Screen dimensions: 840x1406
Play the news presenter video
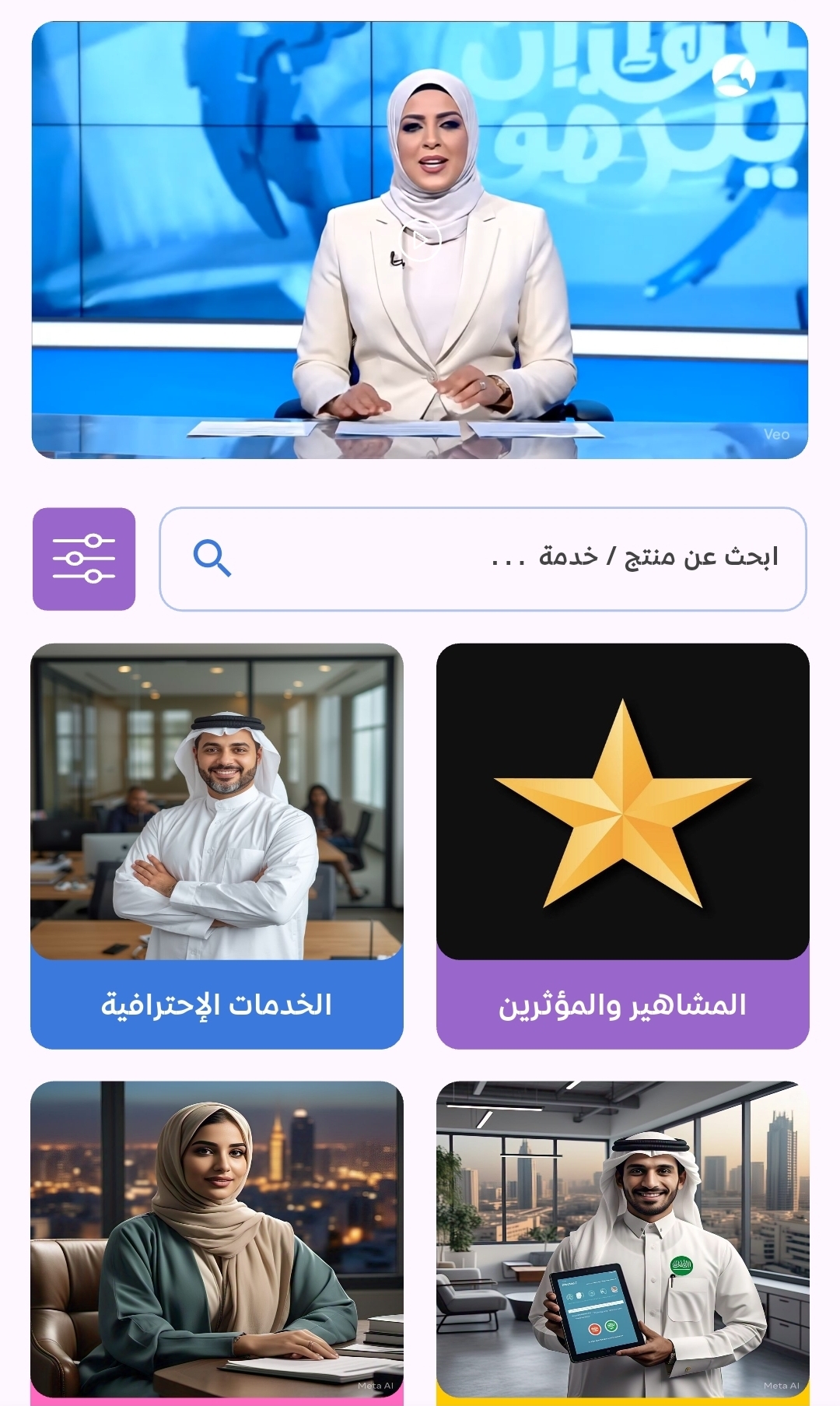[420, 240]
